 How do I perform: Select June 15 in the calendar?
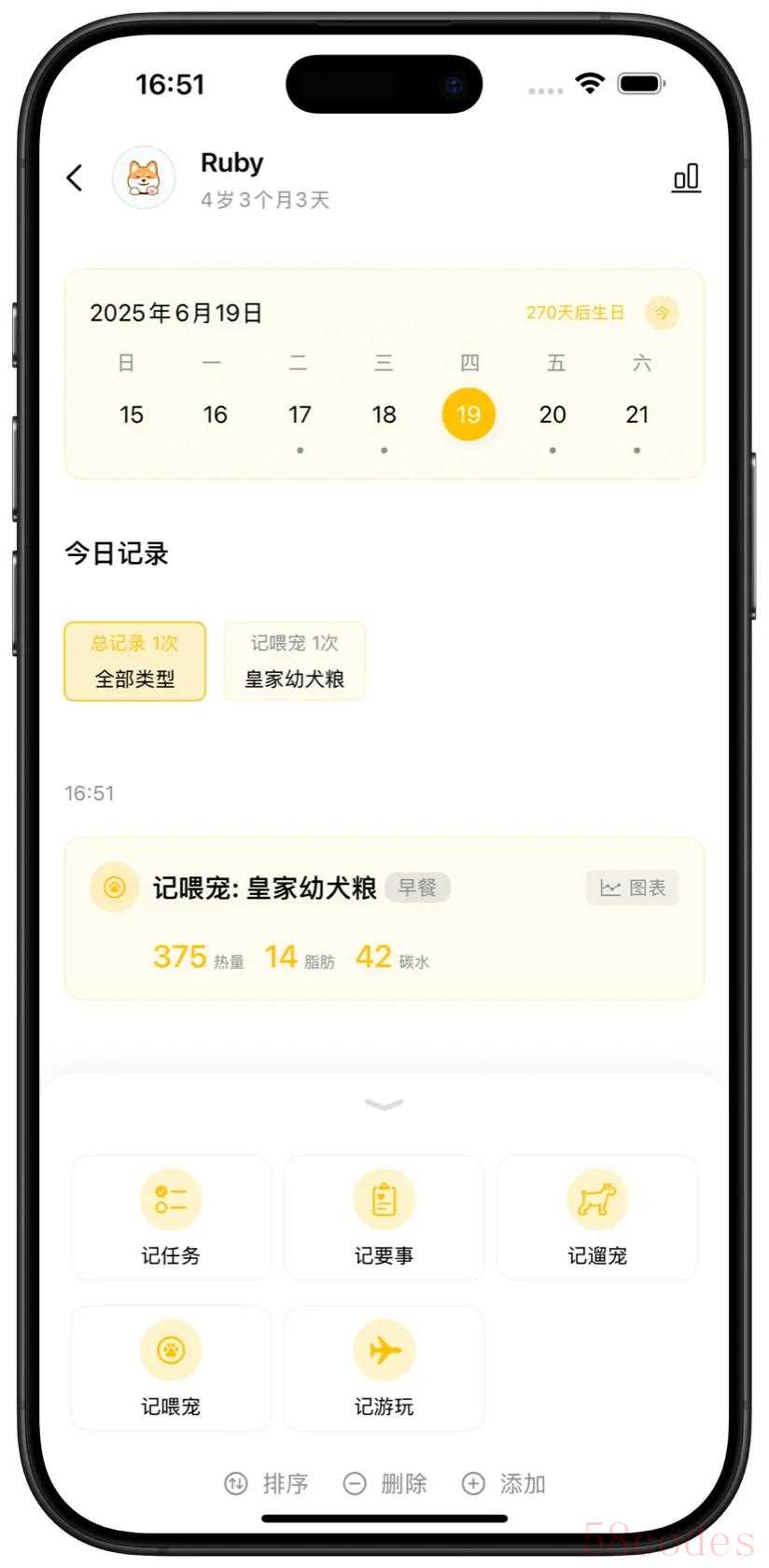pos(132,414)
